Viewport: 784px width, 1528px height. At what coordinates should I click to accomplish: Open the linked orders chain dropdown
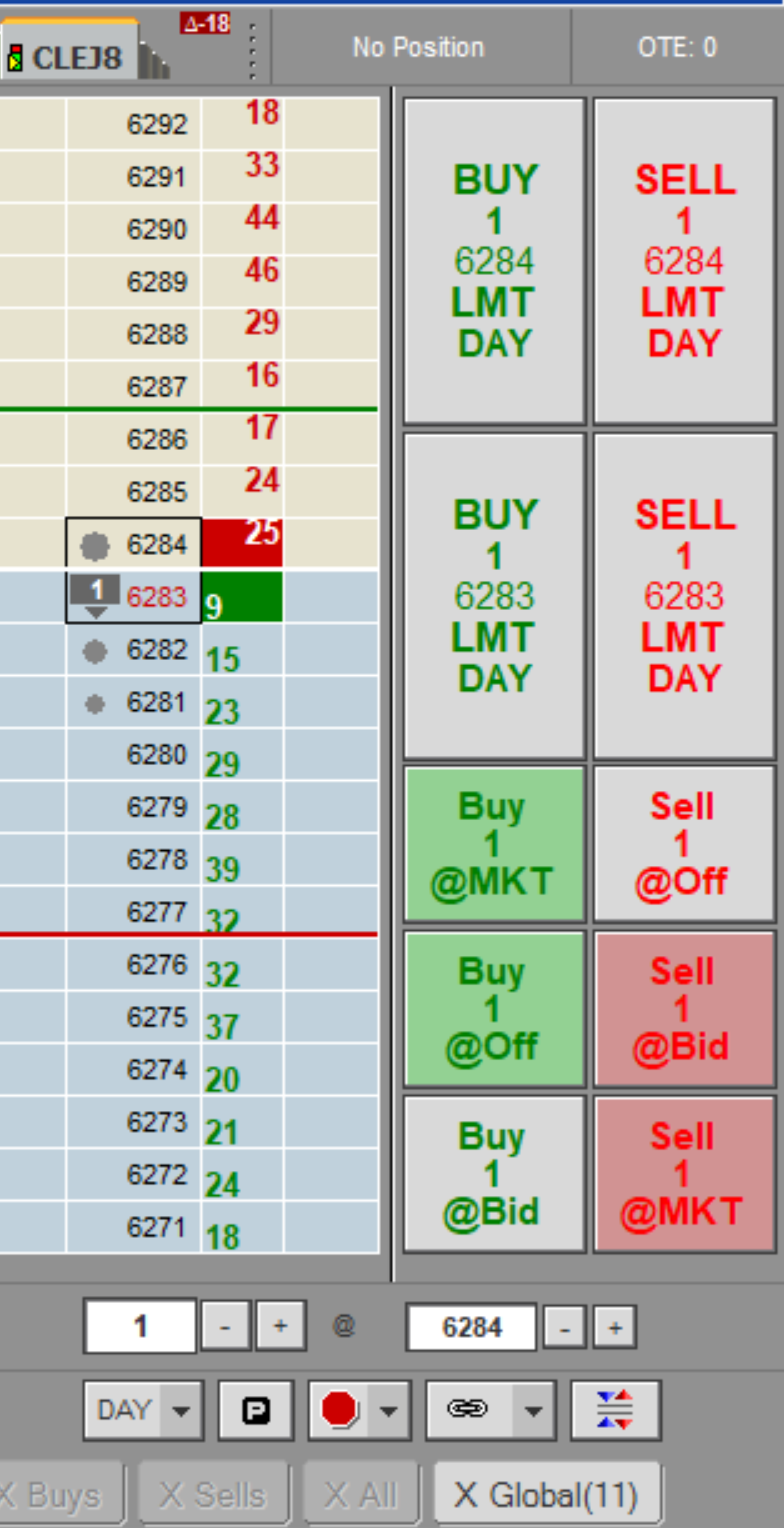coord(534,1411)
